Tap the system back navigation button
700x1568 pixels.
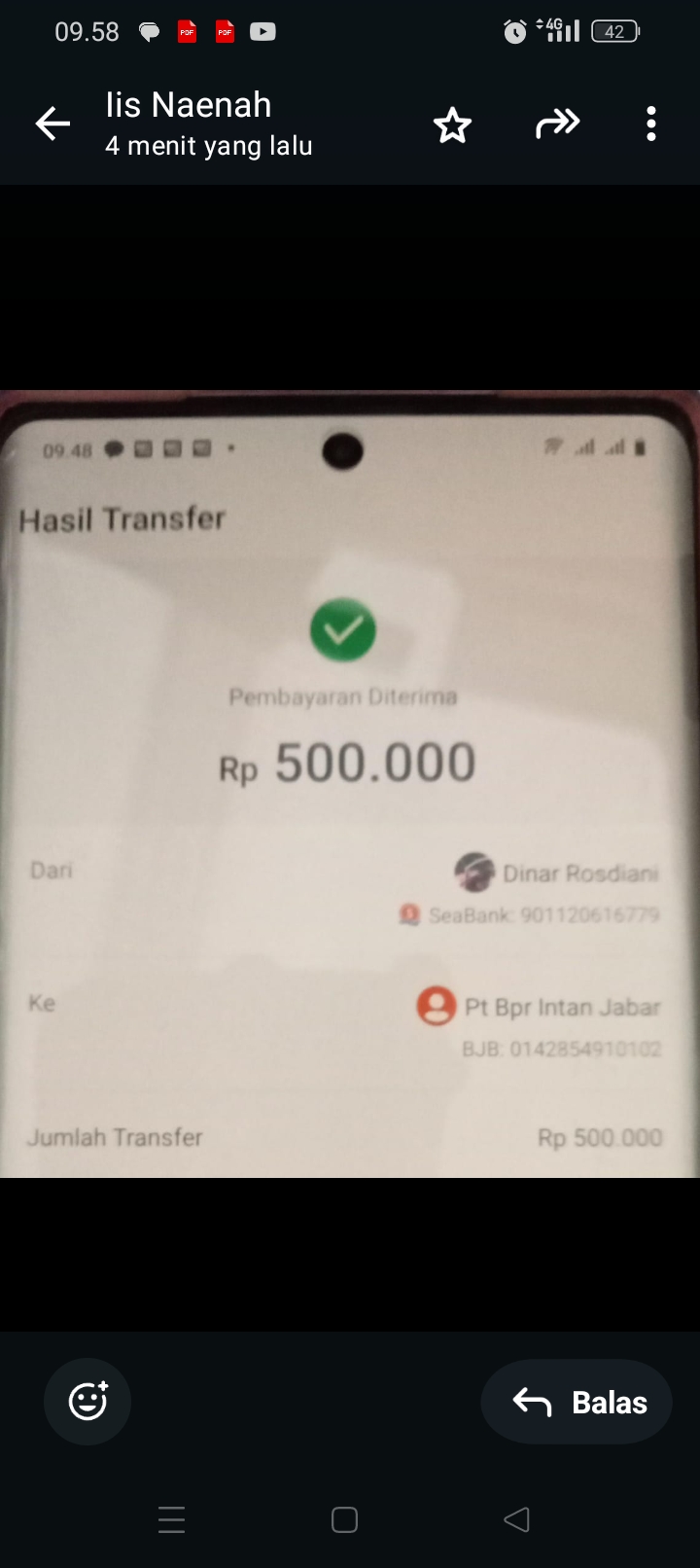pos(517,1519)
